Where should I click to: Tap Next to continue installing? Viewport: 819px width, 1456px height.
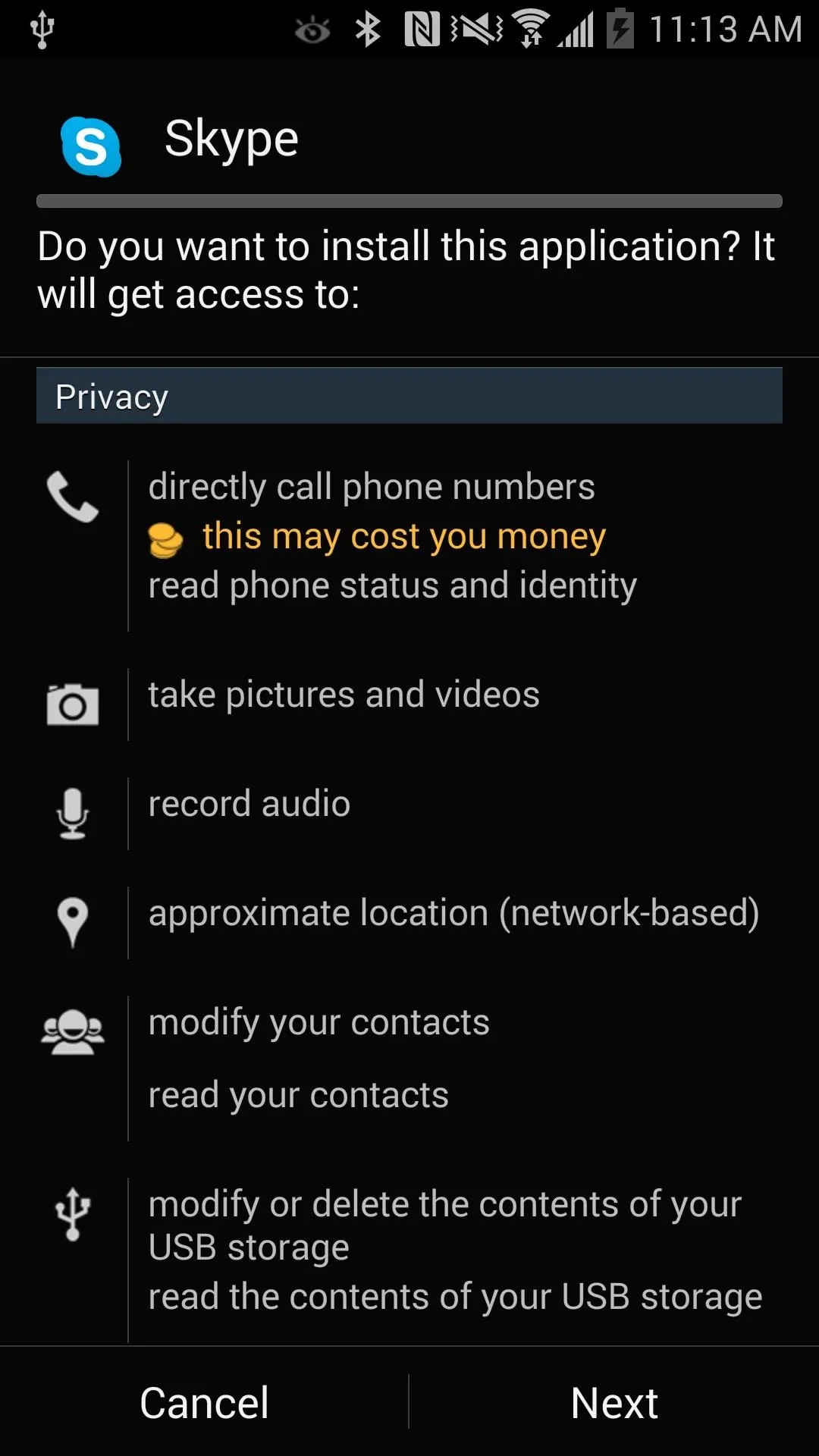pos(614,1402)
